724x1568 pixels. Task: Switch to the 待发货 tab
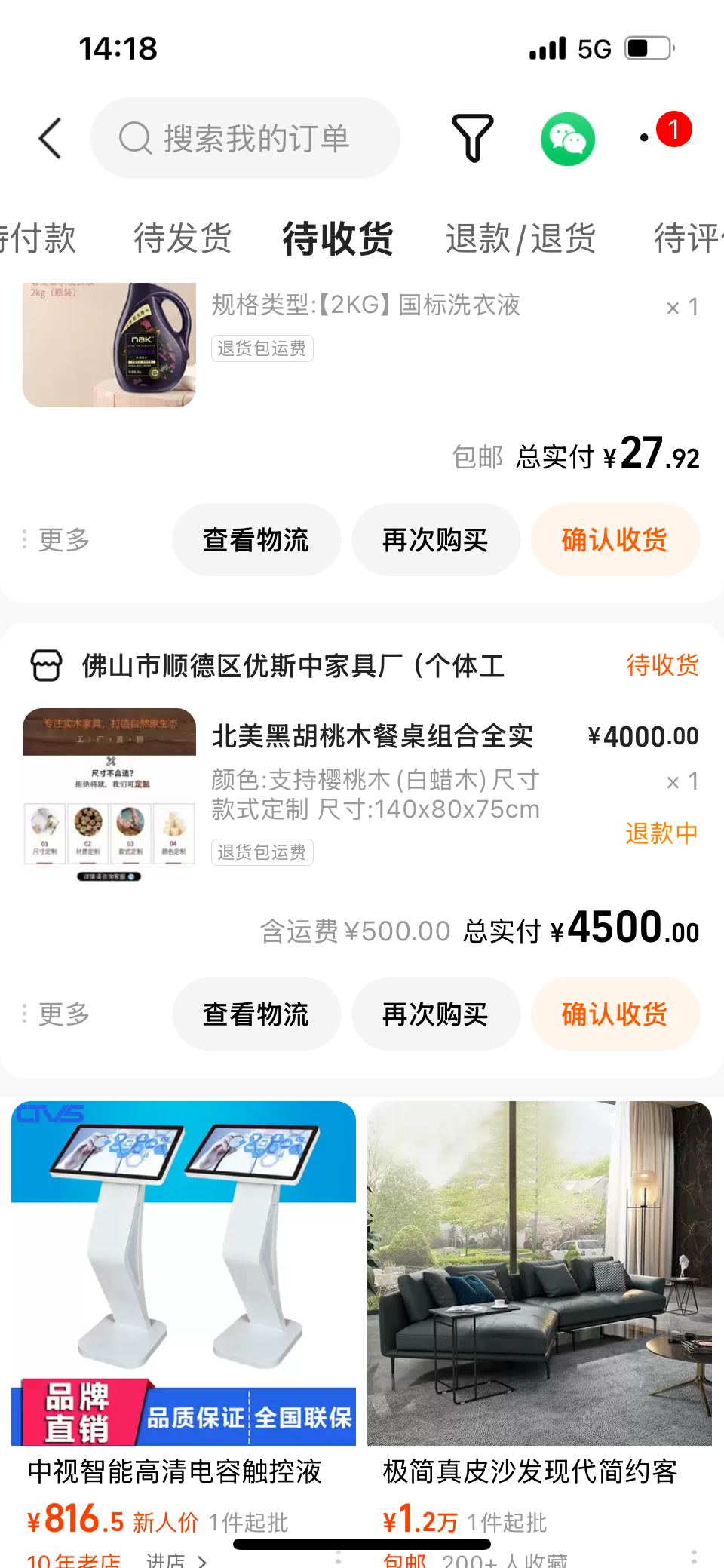coord(183,238)
